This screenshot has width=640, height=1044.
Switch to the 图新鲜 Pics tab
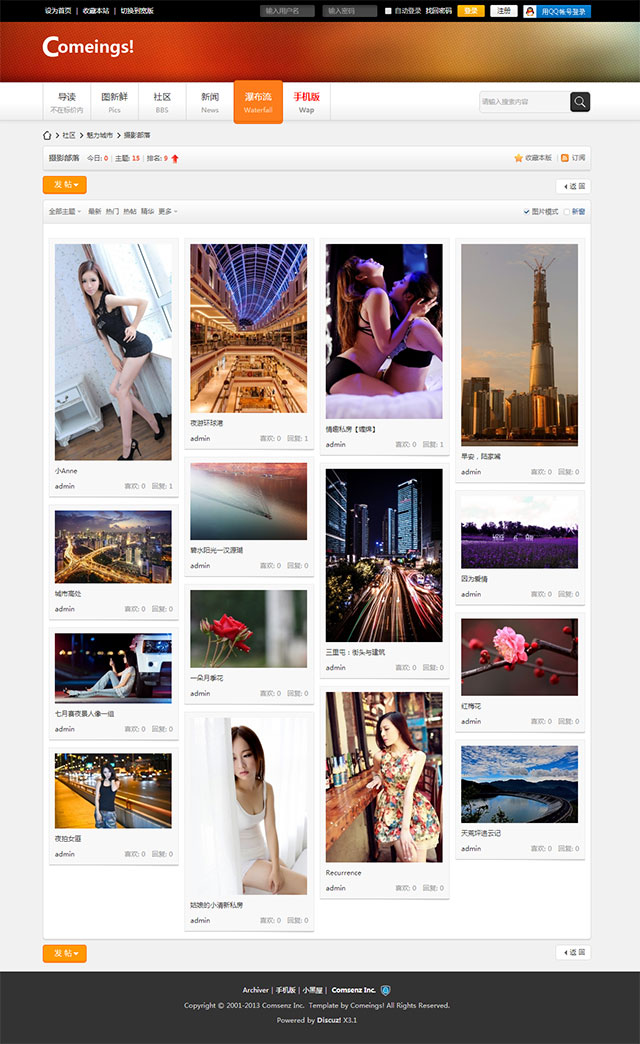tap(114, 101)
